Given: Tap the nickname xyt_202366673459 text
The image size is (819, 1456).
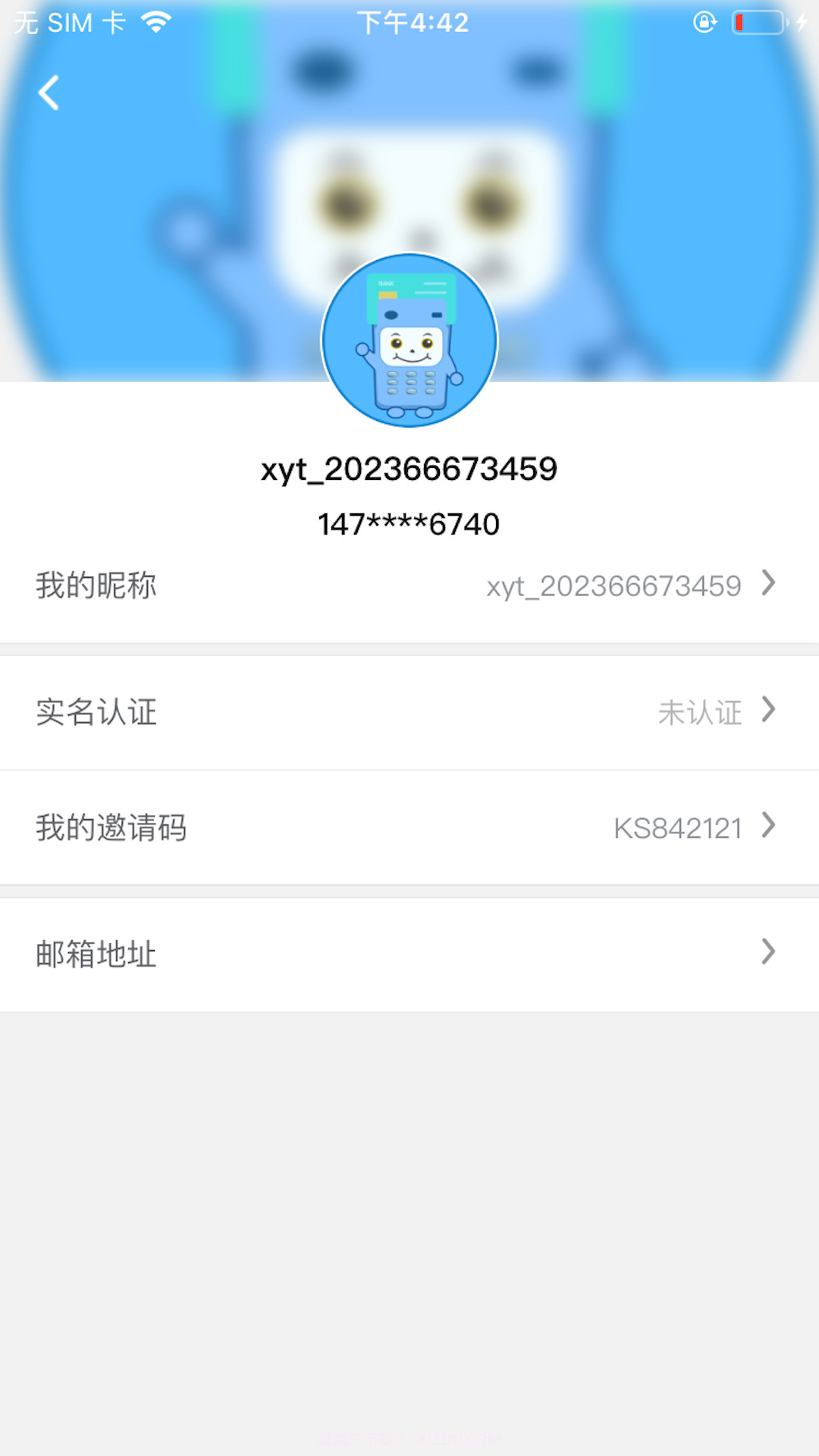Looking at the screenshot, I should pyautogui.click(x=409, y=469).
